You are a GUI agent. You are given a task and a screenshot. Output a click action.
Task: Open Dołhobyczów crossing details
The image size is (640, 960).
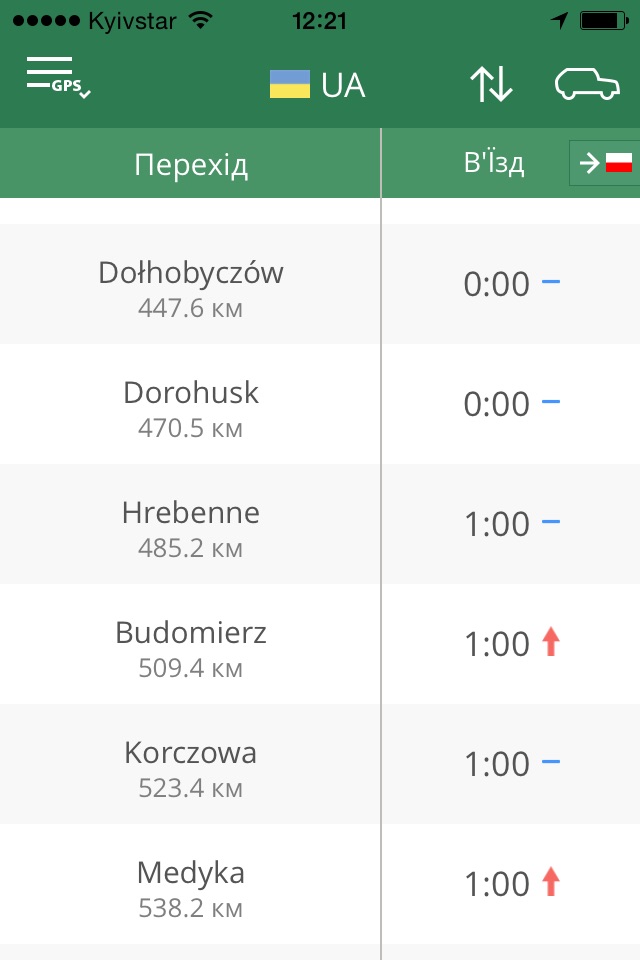(x=190, y=285)
